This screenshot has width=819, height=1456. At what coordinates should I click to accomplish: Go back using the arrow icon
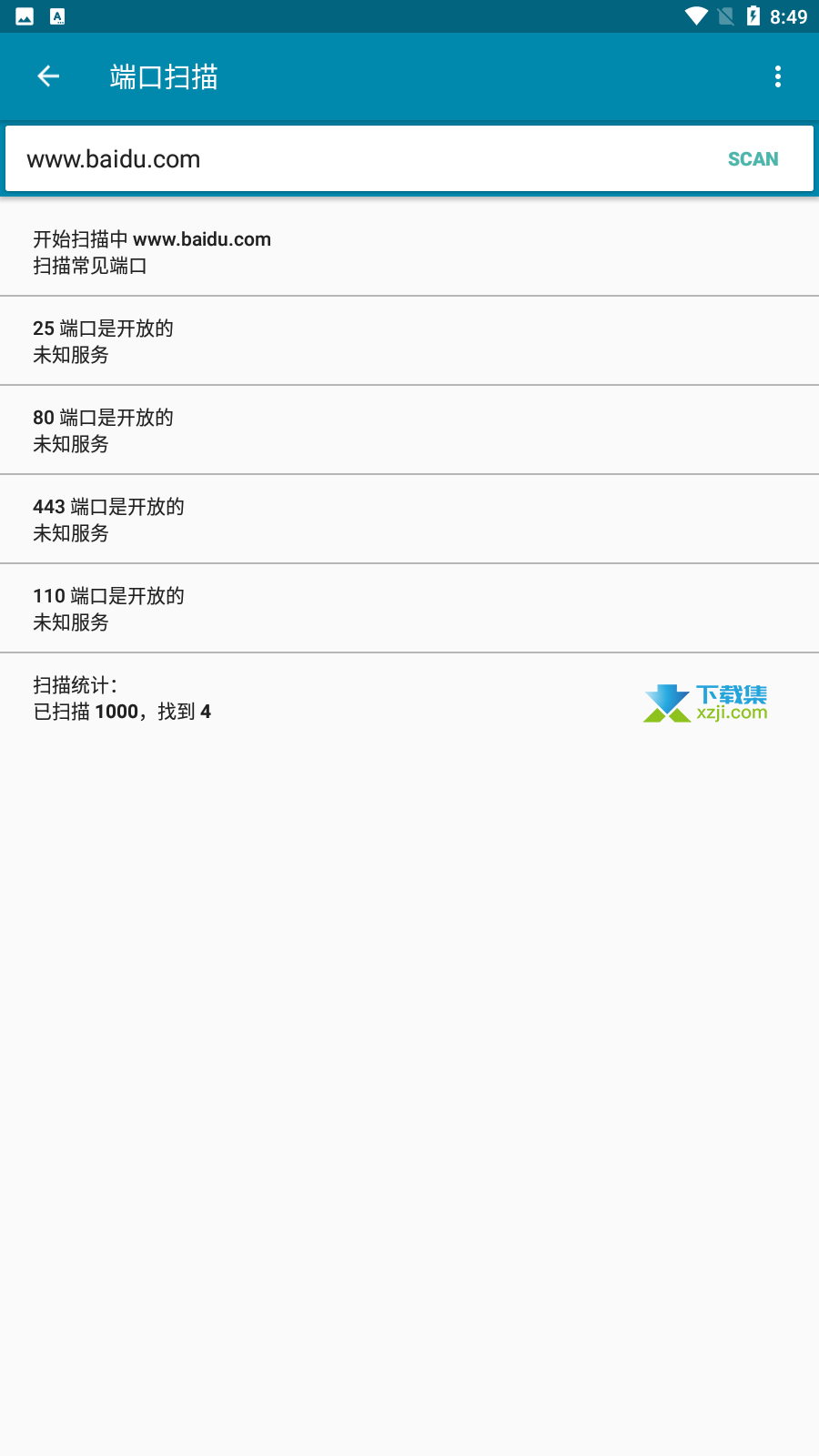tap(48, 76)
